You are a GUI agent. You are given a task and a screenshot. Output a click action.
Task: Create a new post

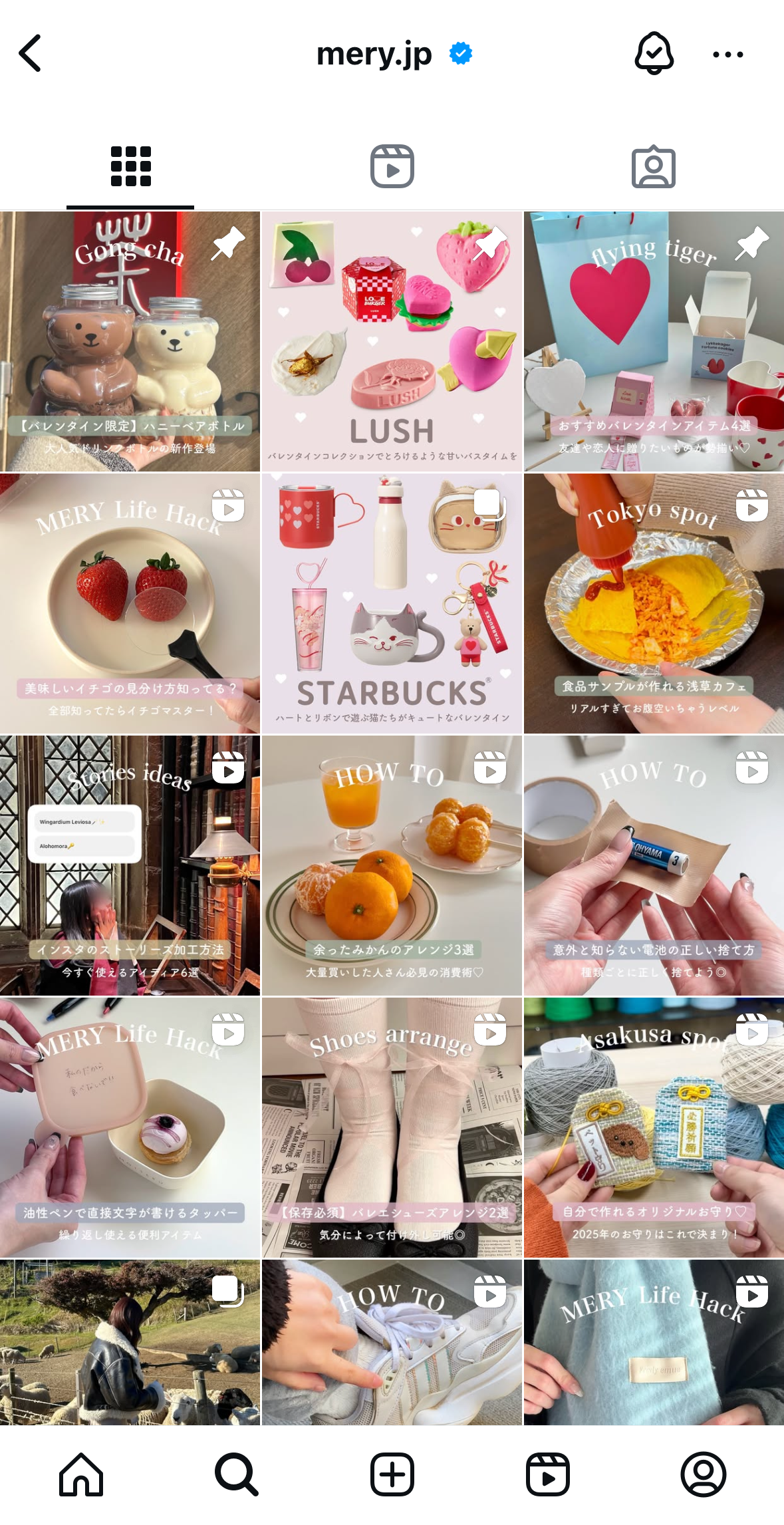pyautogui.click(x=392, y=1474)
